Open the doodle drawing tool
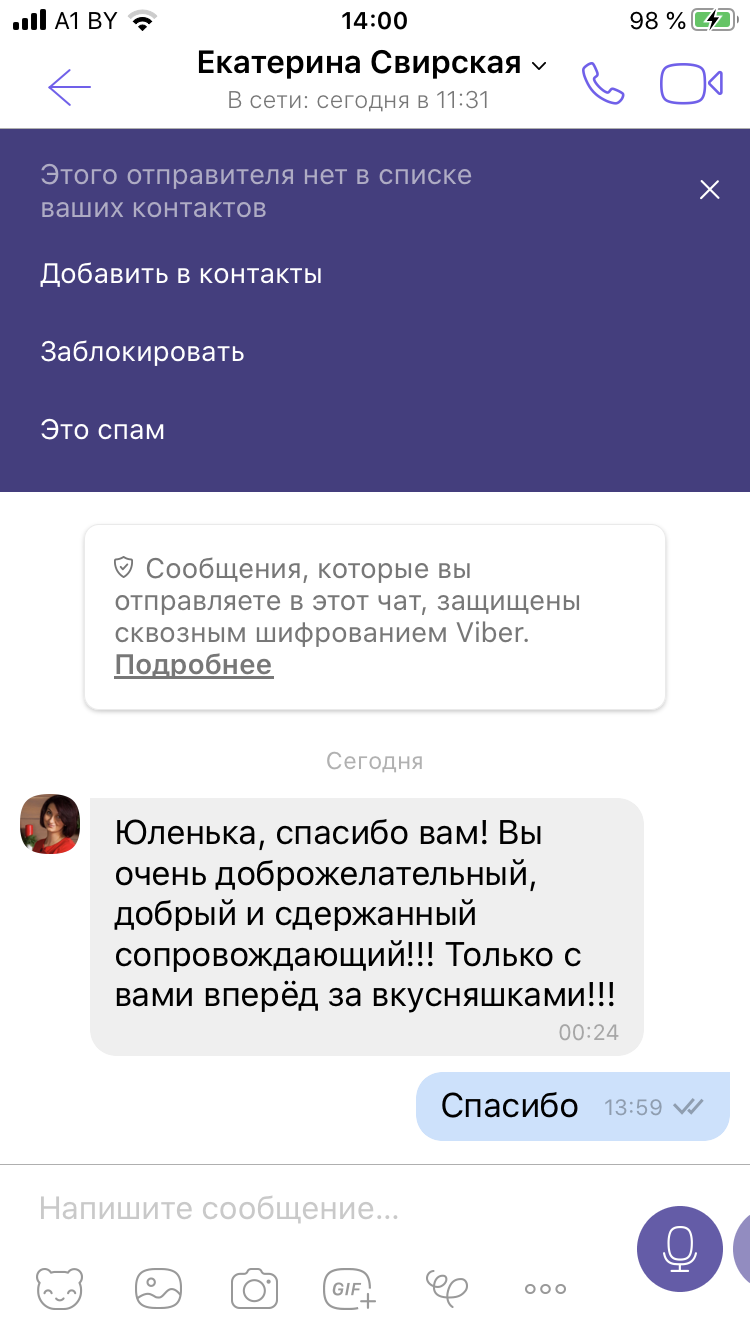 point(446,1286)
